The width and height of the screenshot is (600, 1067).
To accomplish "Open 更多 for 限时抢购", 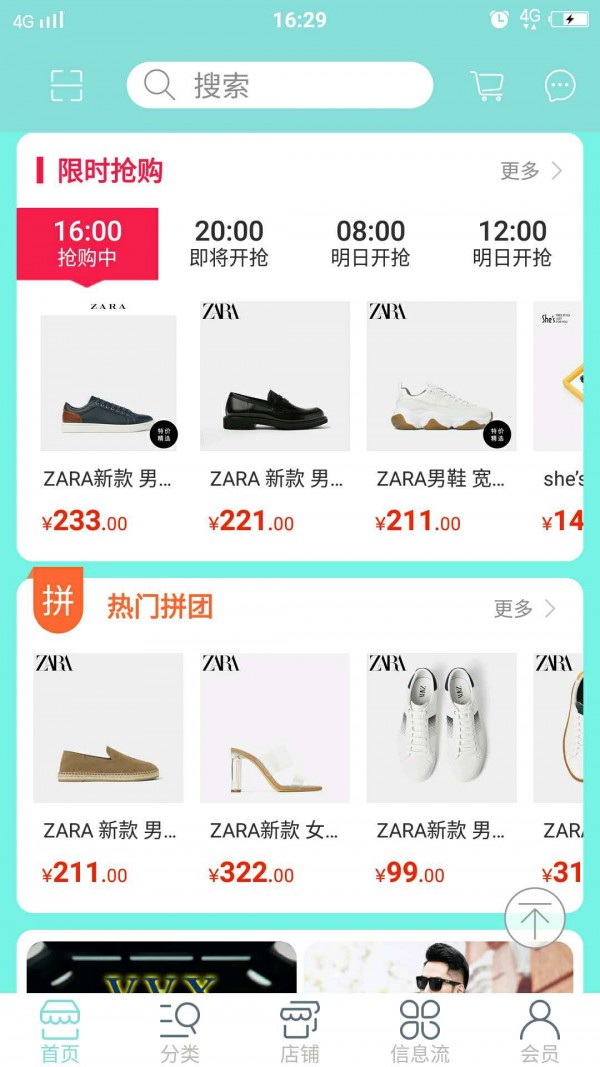I will tap(531, 171).
